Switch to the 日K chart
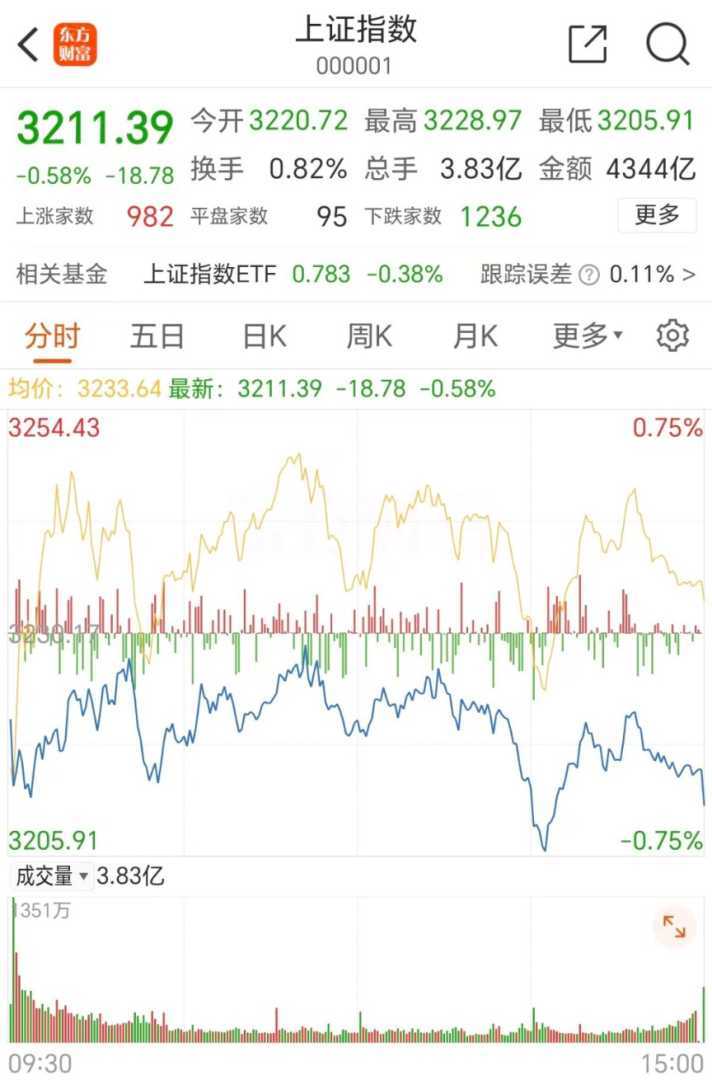The height and width of the screenshot is (1080, 712). pyautogui.click(x=264, y=336)
